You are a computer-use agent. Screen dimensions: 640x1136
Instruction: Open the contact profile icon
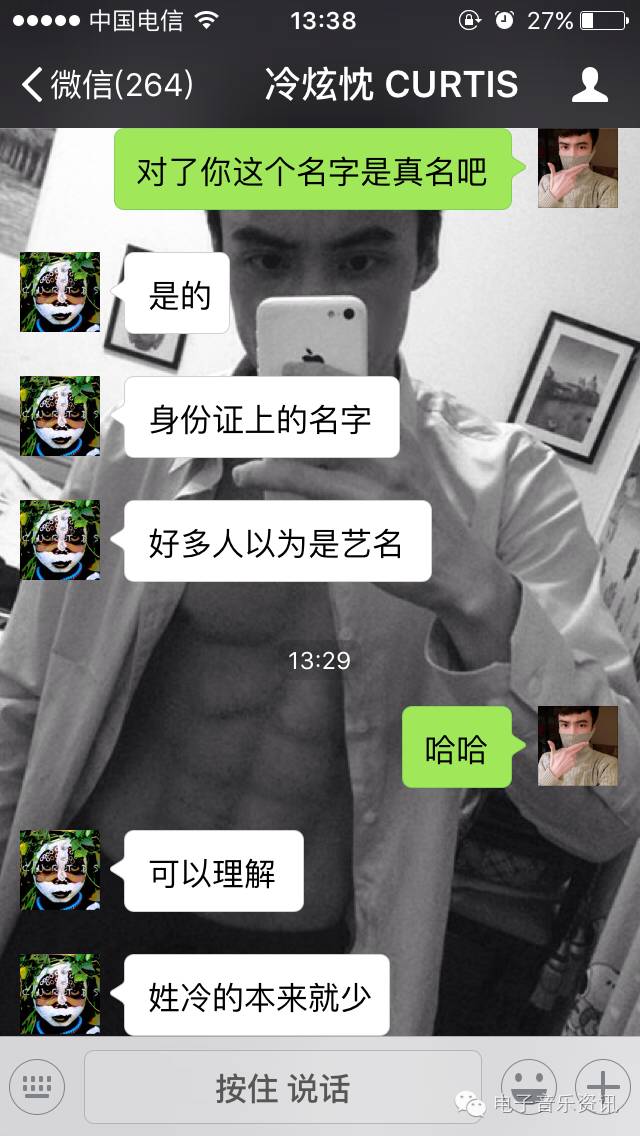pyautogui.click(x=590, y=85)
